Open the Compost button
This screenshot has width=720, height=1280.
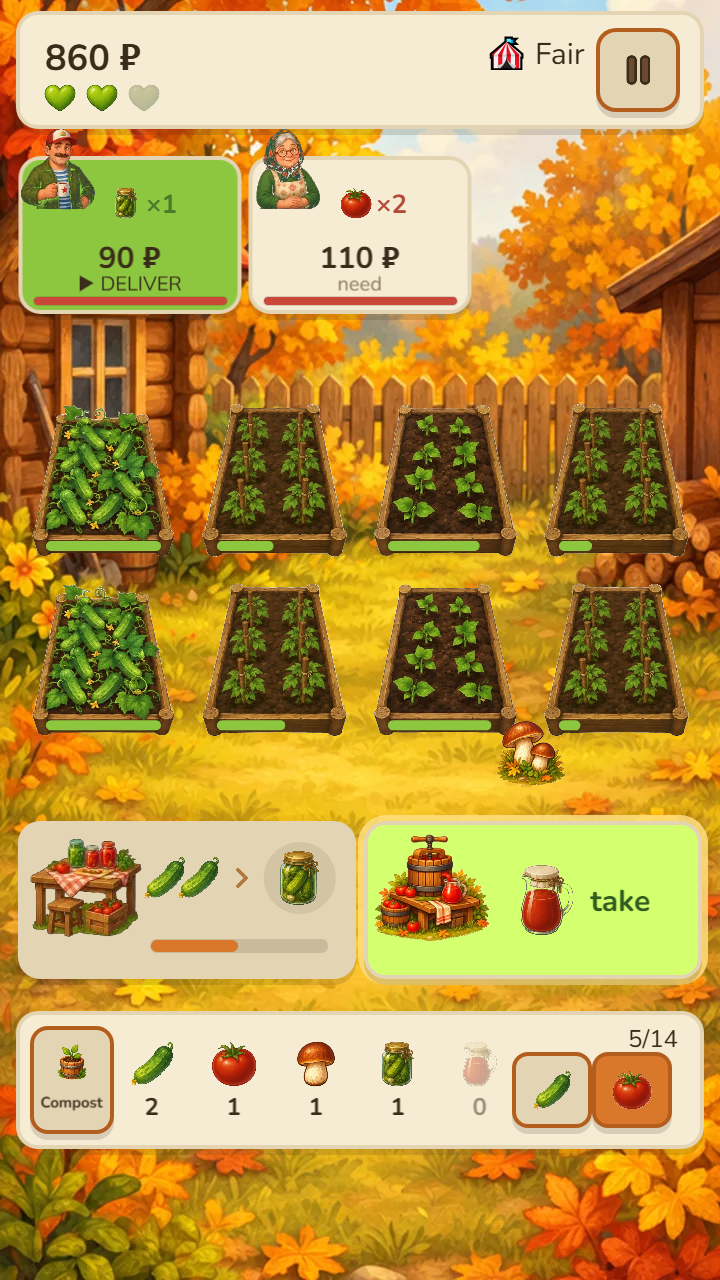point(72,1080)
